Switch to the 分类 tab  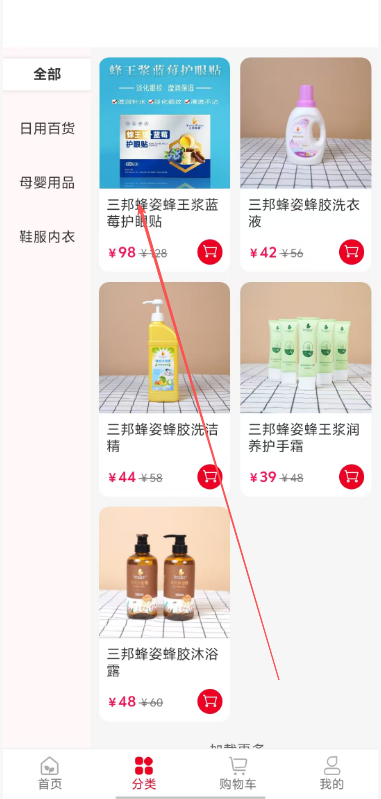[x=144, y=774]
